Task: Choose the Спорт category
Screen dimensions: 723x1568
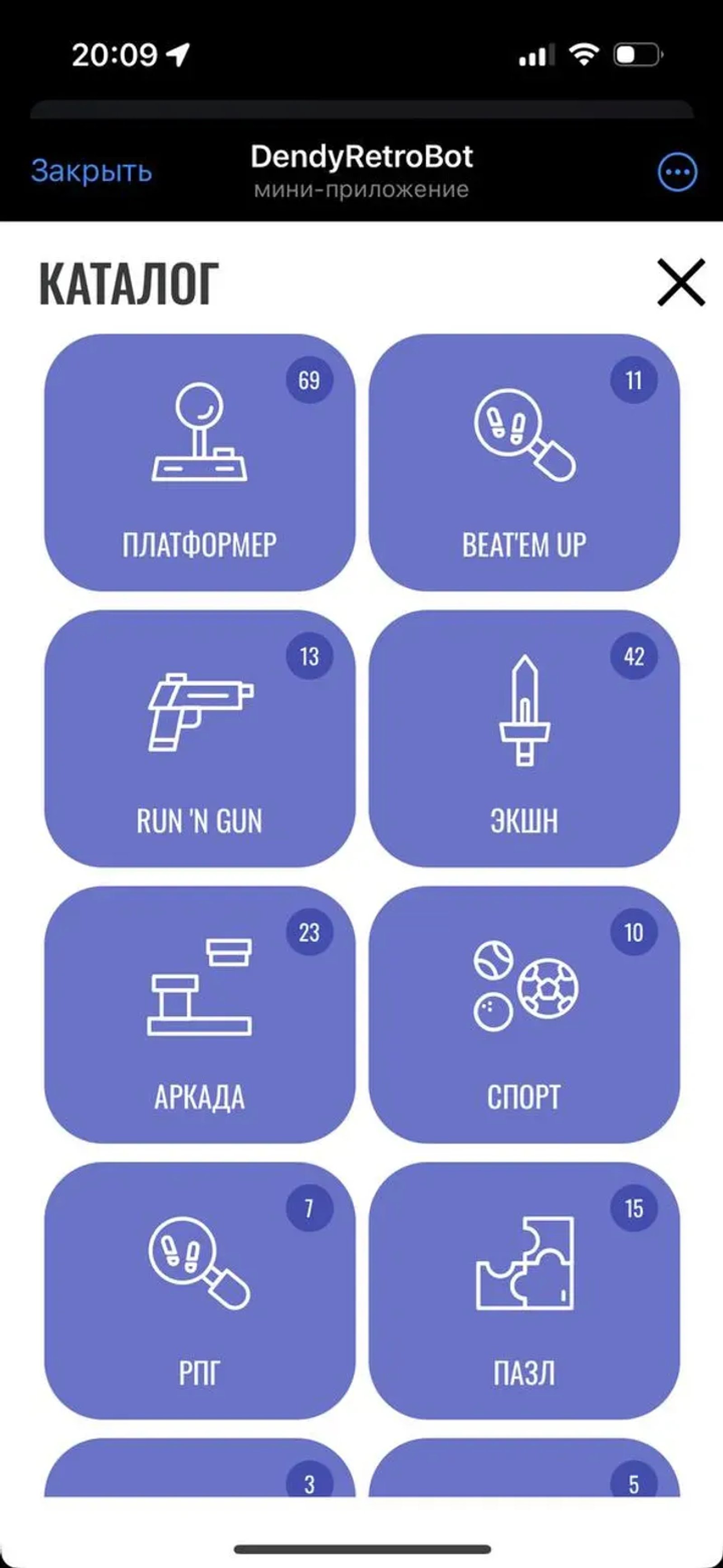Action: [524, 1014]
